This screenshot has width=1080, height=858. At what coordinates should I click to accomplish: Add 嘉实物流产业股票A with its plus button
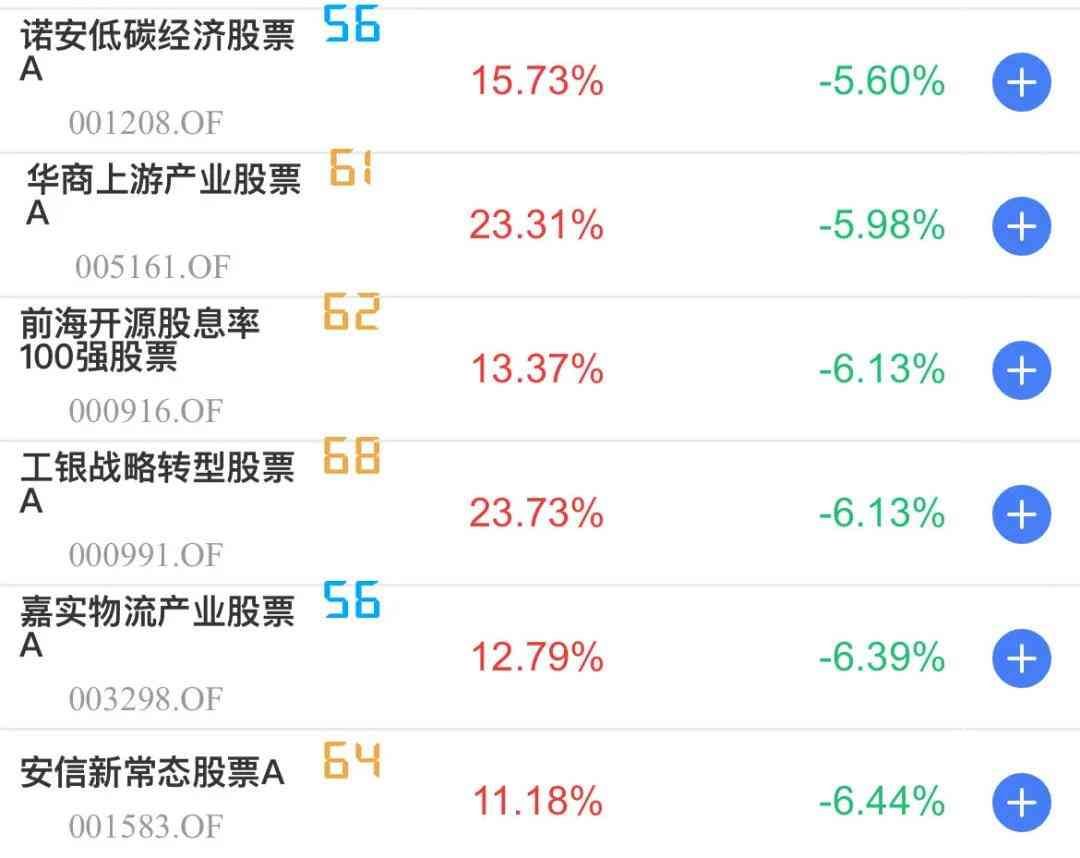point(1020,659)
